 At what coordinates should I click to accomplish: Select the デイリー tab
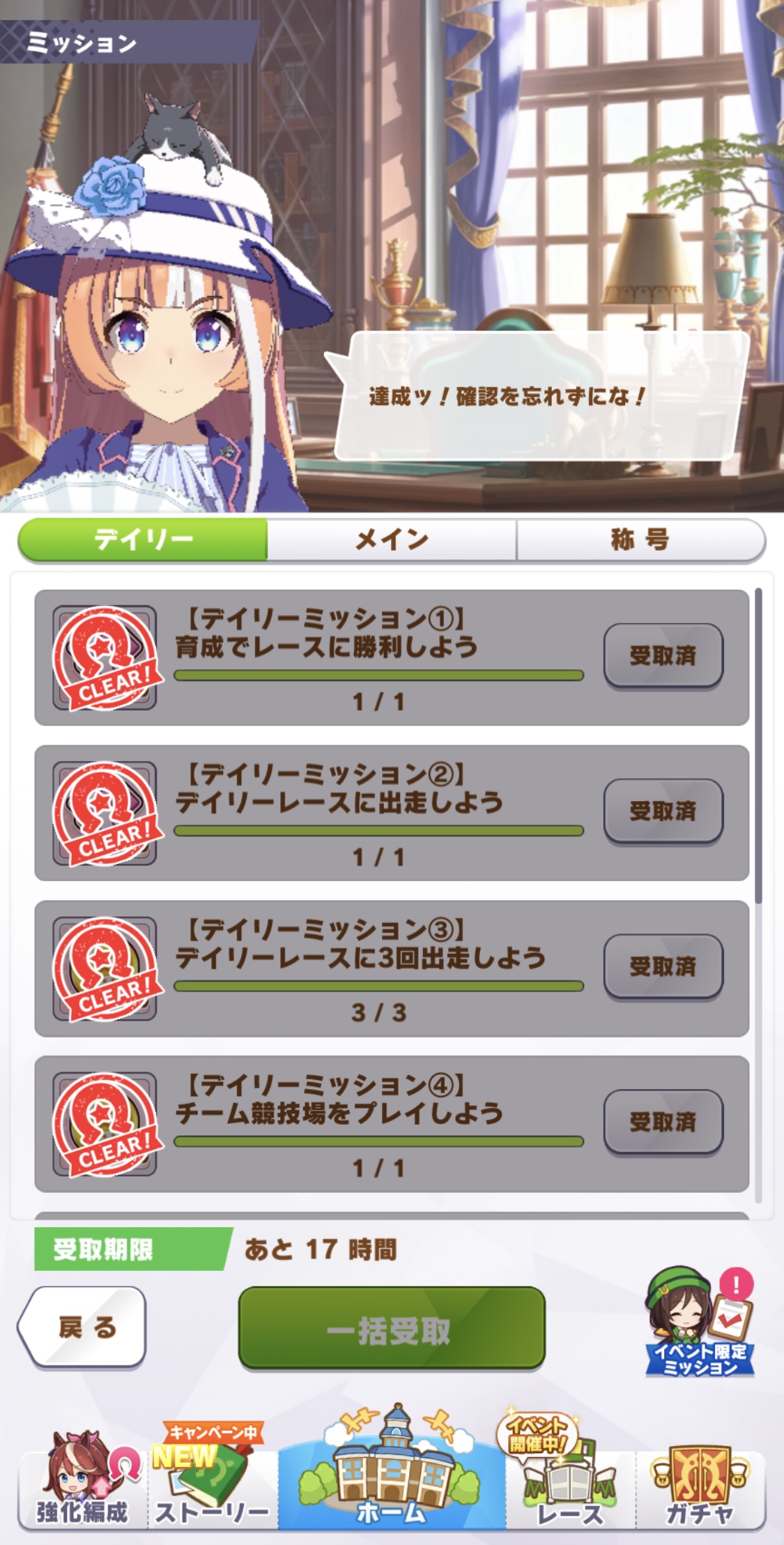(x=143, y=539)
